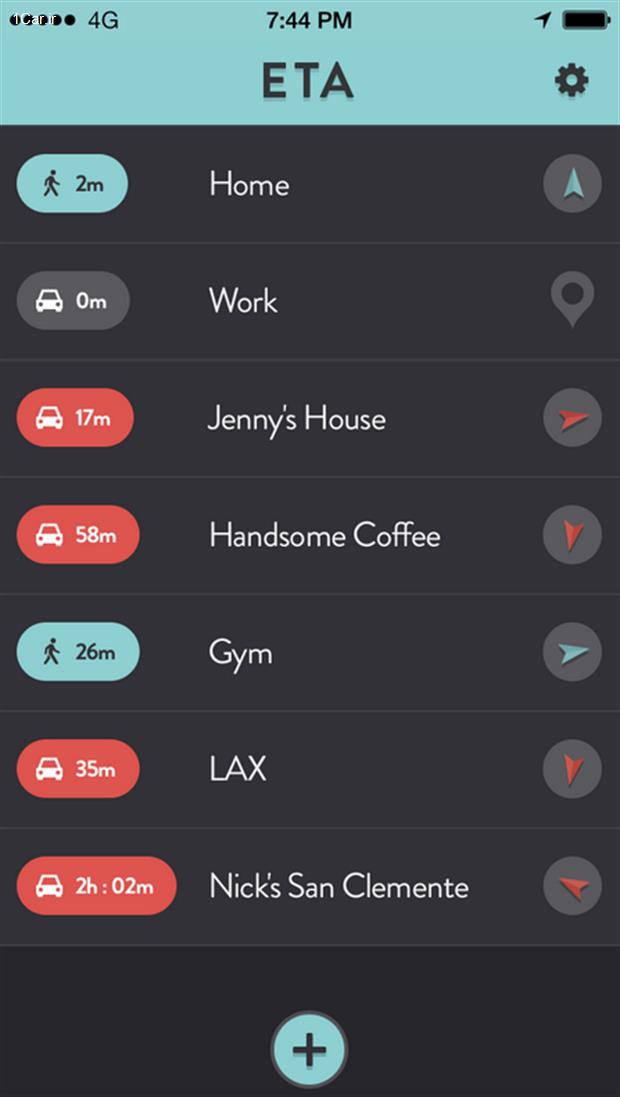Open settings gear icon
Viewport: 620px width, 1097px height.
571,80
